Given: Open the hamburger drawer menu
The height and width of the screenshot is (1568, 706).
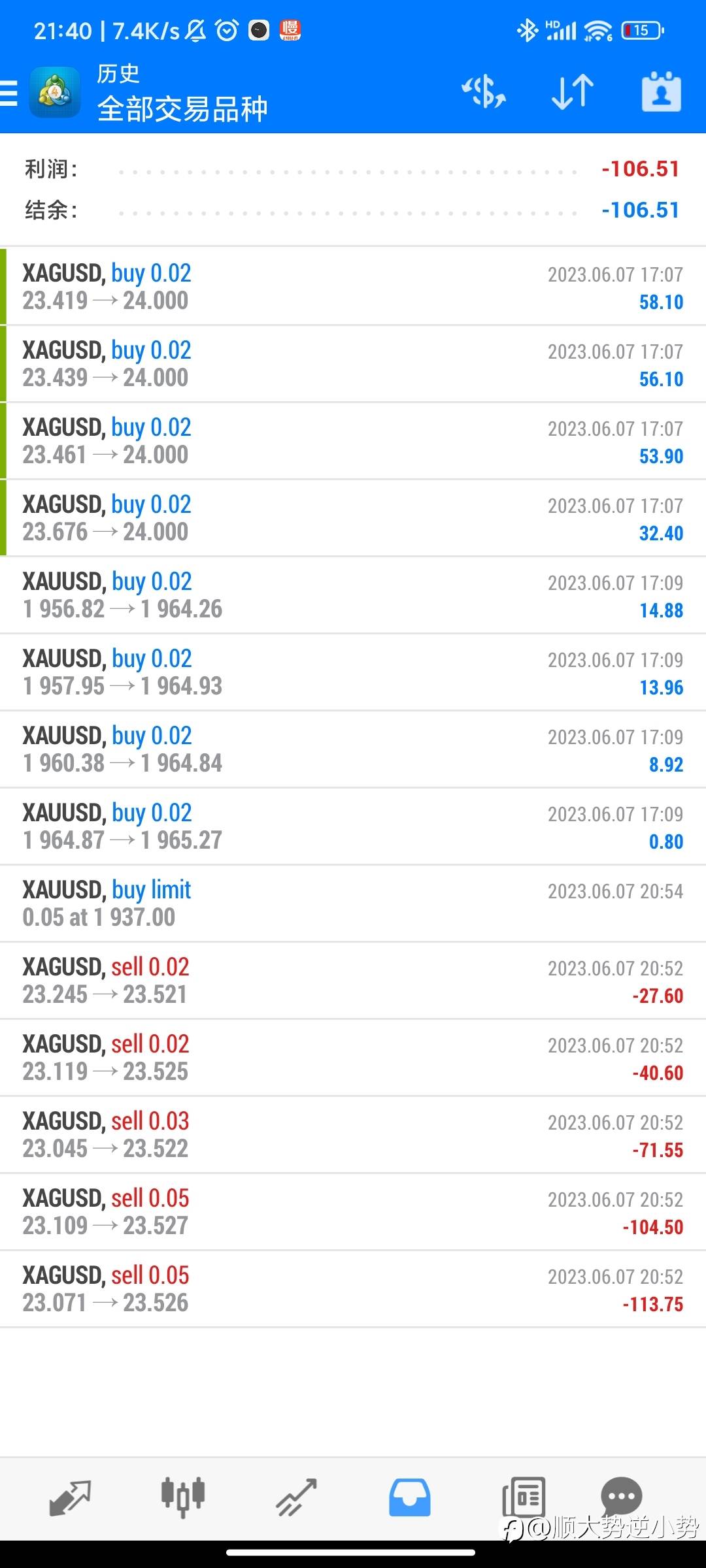Looking at the screenshot, I should coord(8,93).
